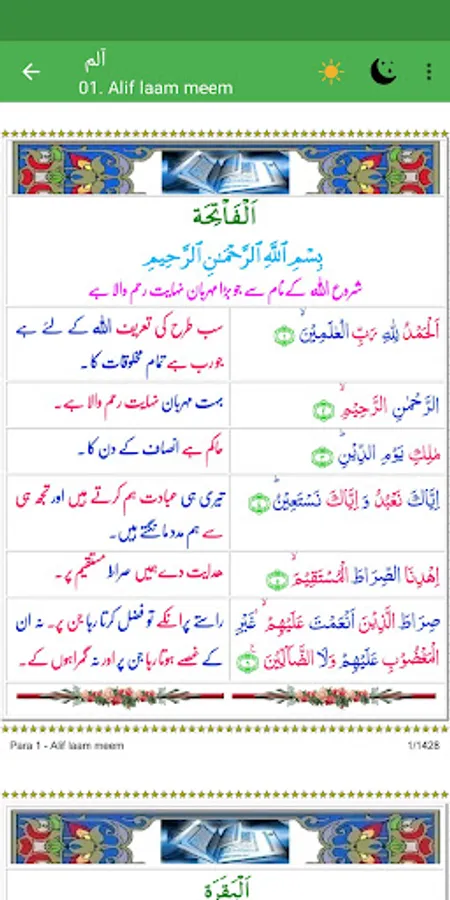Enable night mode with the moon icon
Viewport: 450px width, 900px height.
point(383,72)
